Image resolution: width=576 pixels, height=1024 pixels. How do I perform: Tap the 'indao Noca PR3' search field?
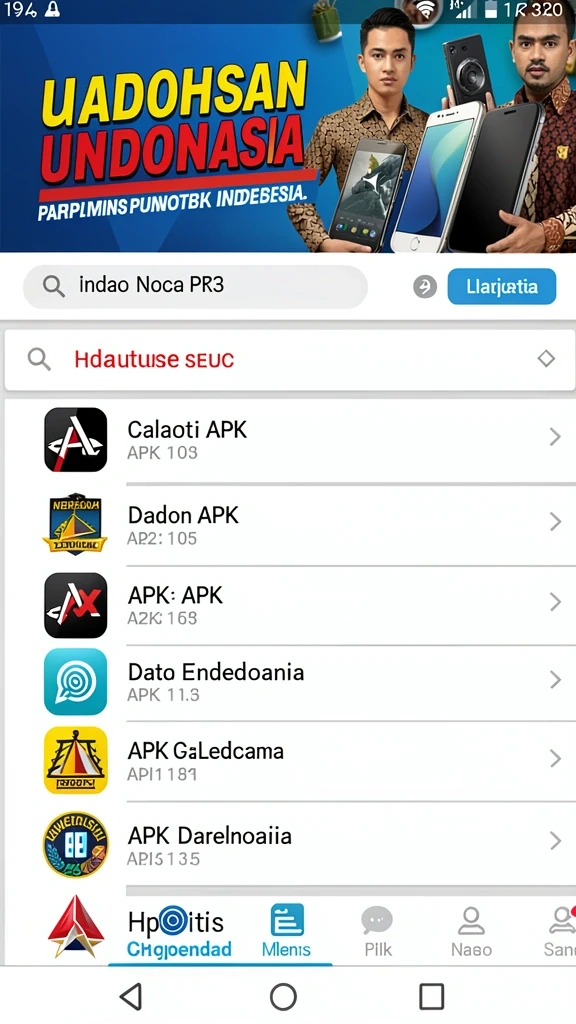pos(195,286)
